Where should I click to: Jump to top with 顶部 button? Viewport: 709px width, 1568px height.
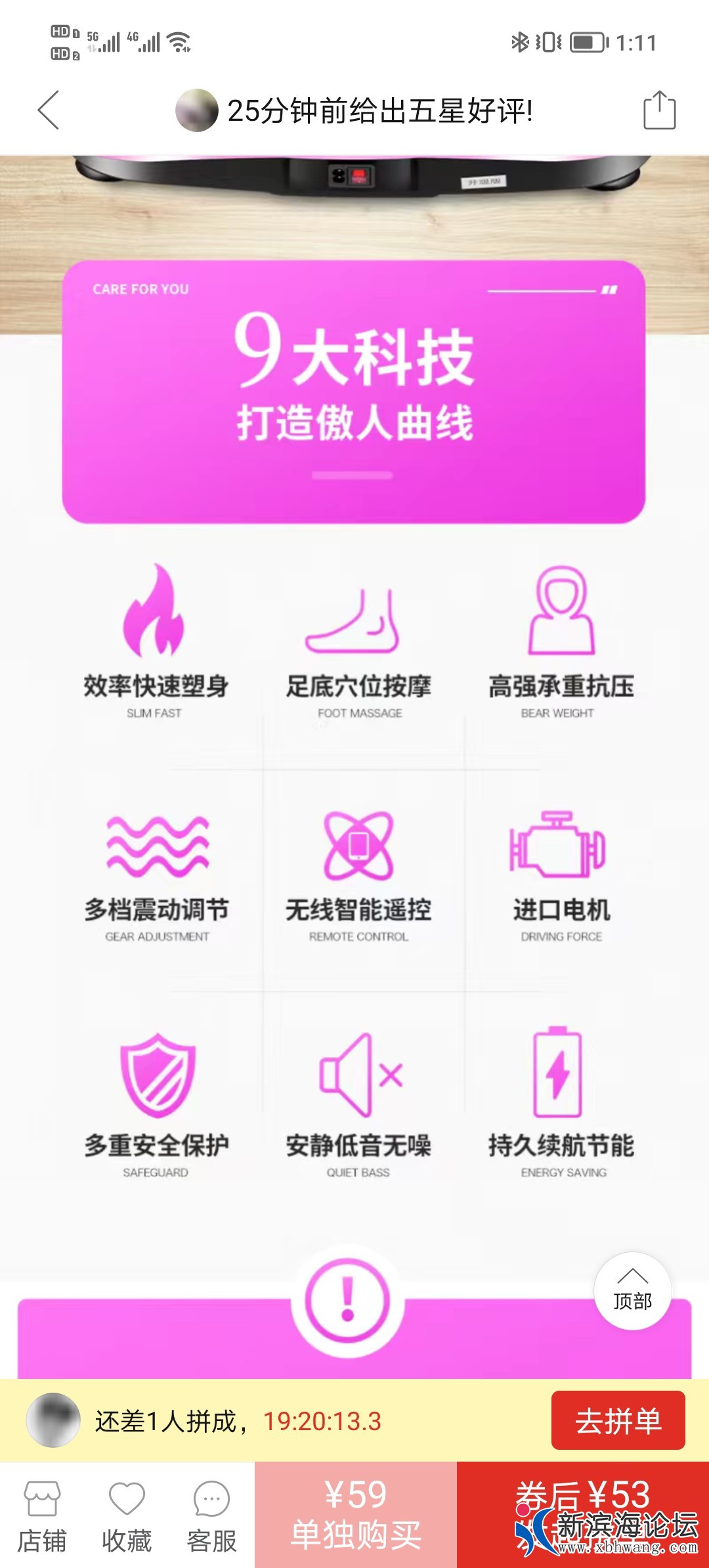click(x=632, y=1291)
